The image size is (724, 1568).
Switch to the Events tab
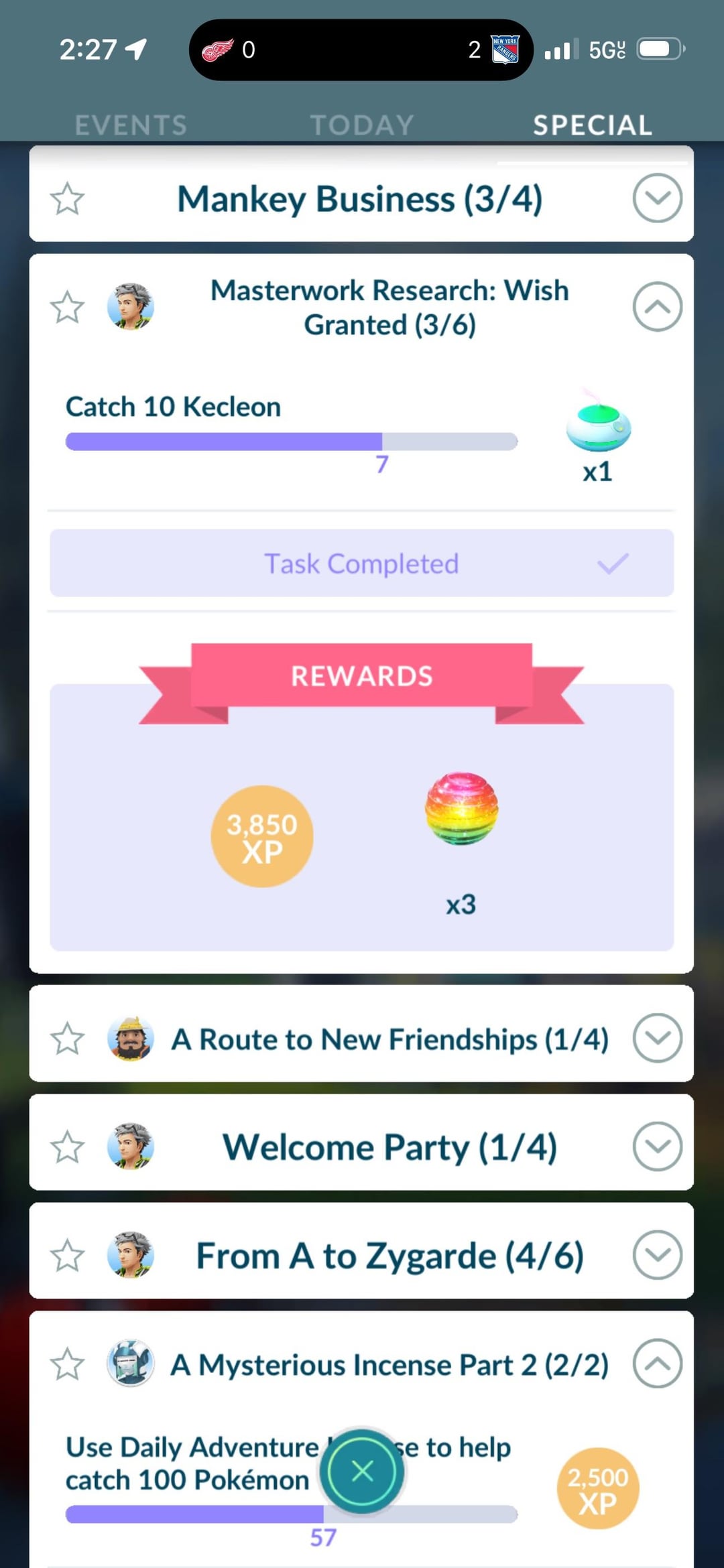(x=131, y=125)
